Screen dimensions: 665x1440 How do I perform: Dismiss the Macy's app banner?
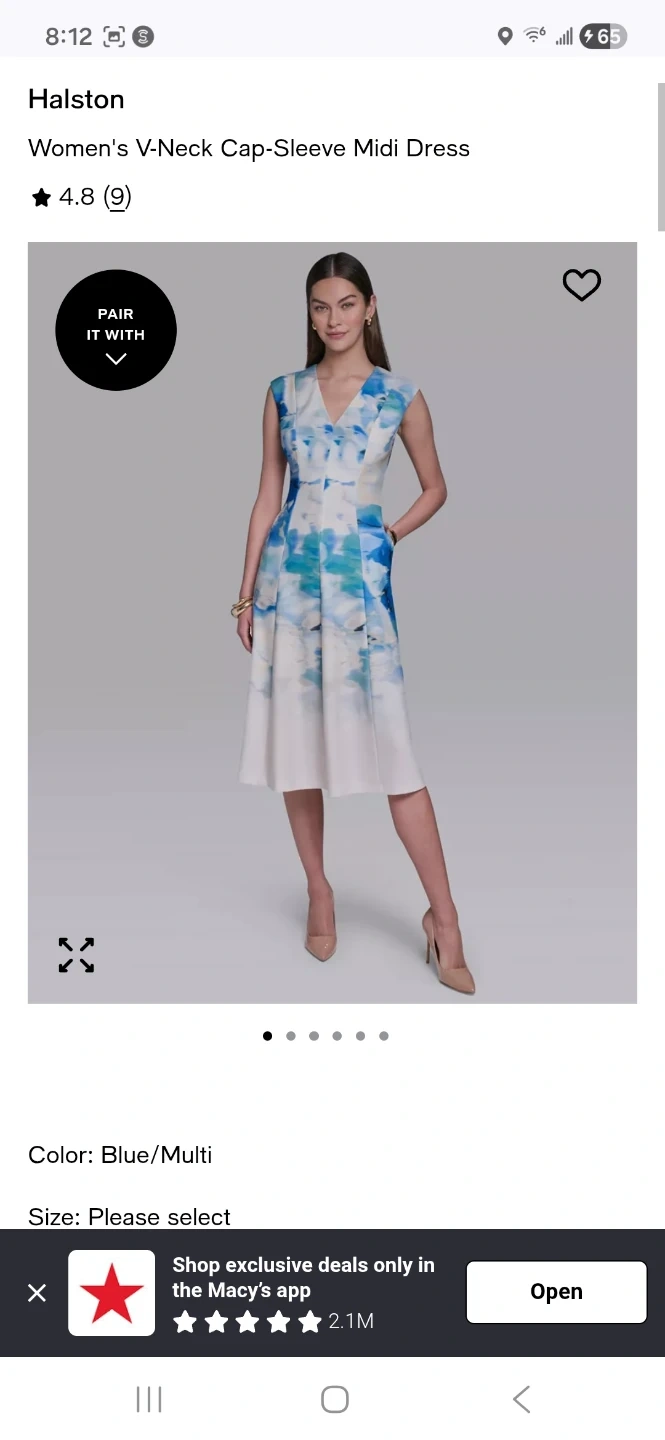pyautogui.click(x=37, y=1293)
